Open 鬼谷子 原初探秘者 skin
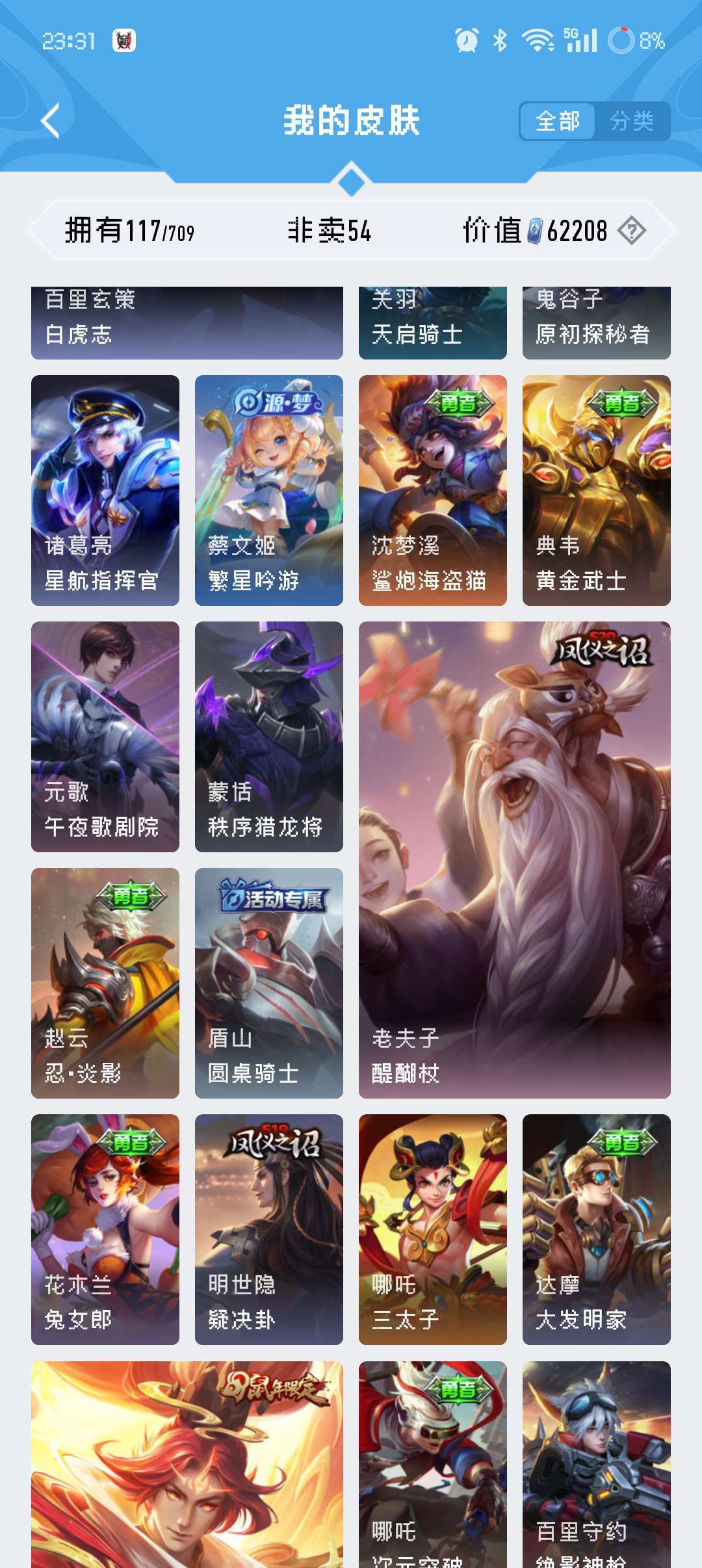This screenshot has width=702, height=1568. point(597,323)
